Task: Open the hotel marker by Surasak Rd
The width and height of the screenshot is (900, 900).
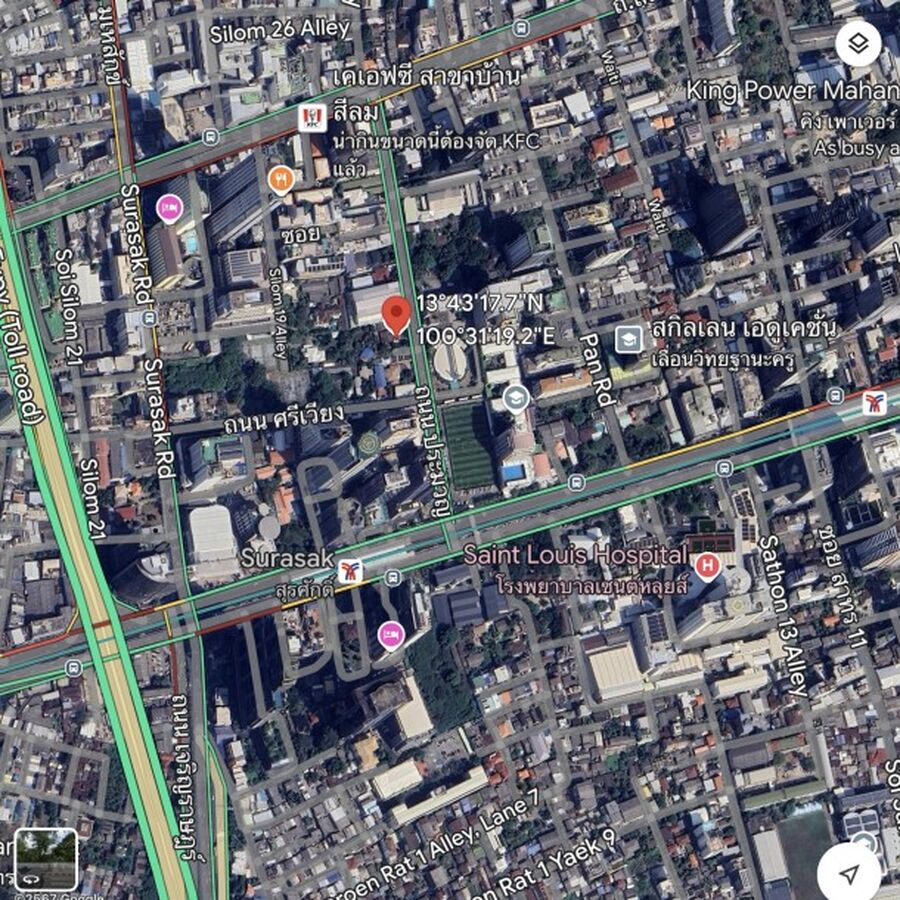Action: (x=170, y=208)
